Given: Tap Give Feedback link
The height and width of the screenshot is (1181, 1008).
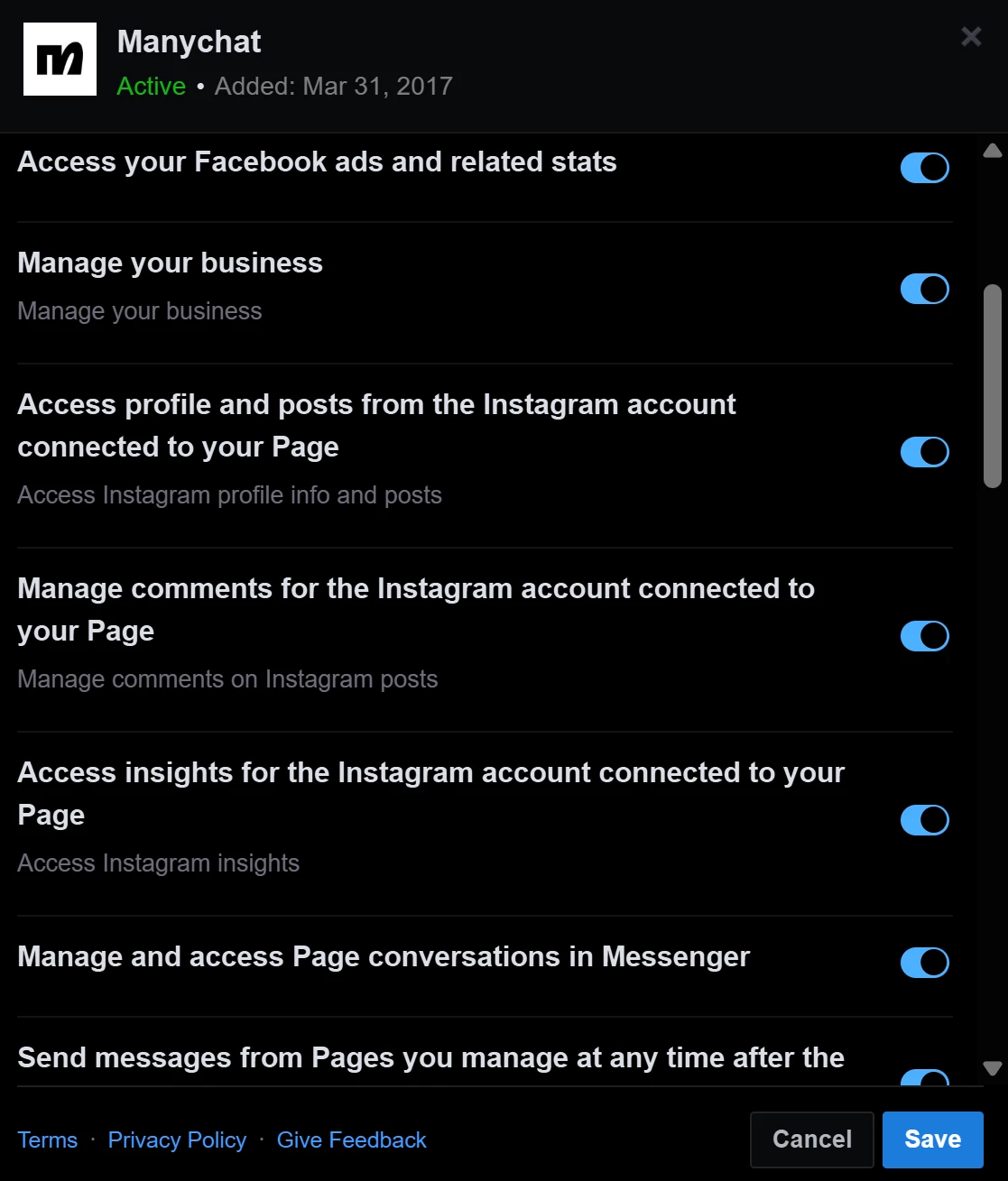Looking at the screenshot, I should pos(351,1139).
